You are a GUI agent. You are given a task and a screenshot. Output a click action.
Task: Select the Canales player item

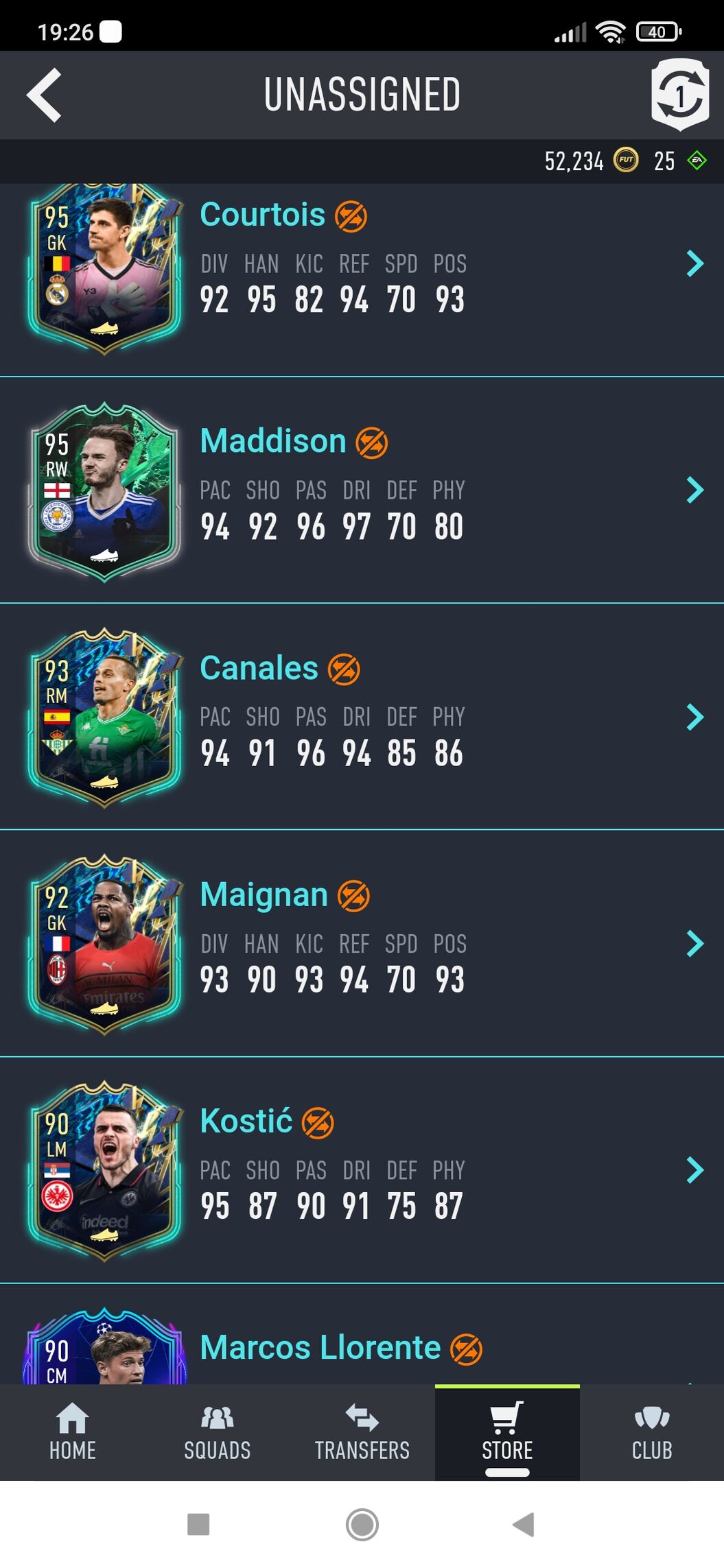click(362, 717)
